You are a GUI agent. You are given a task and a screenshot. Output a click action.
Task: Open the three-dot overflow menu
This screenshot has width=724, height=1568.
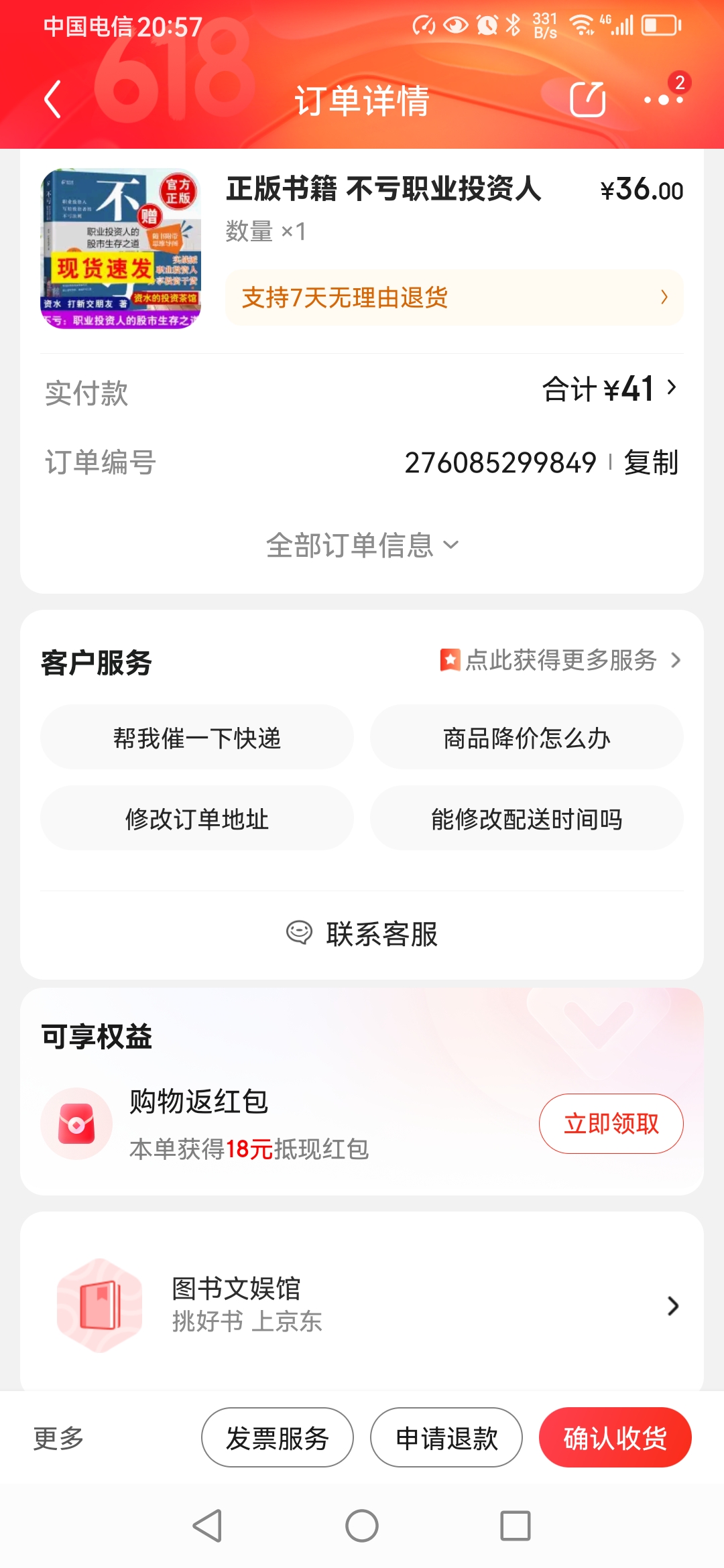point(663,100)
